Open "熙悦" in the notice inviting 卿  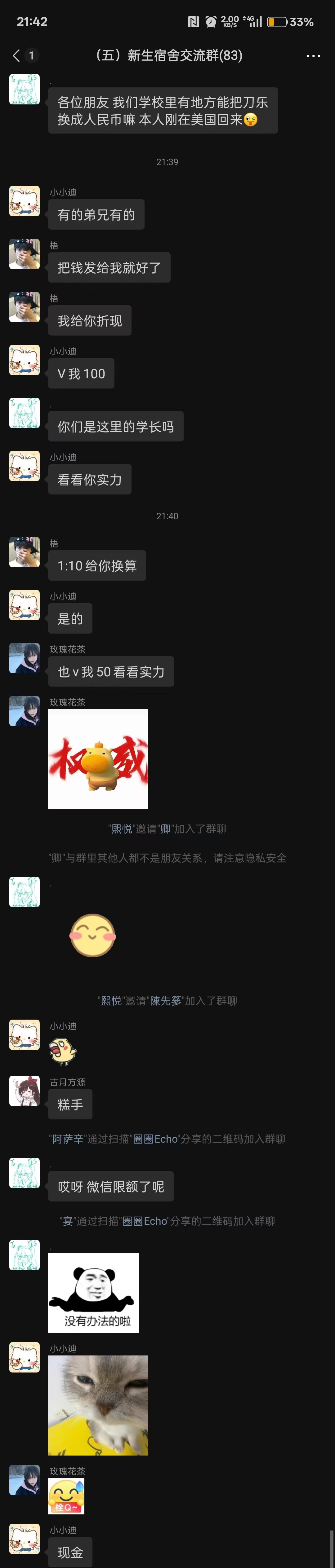(122, 828)
